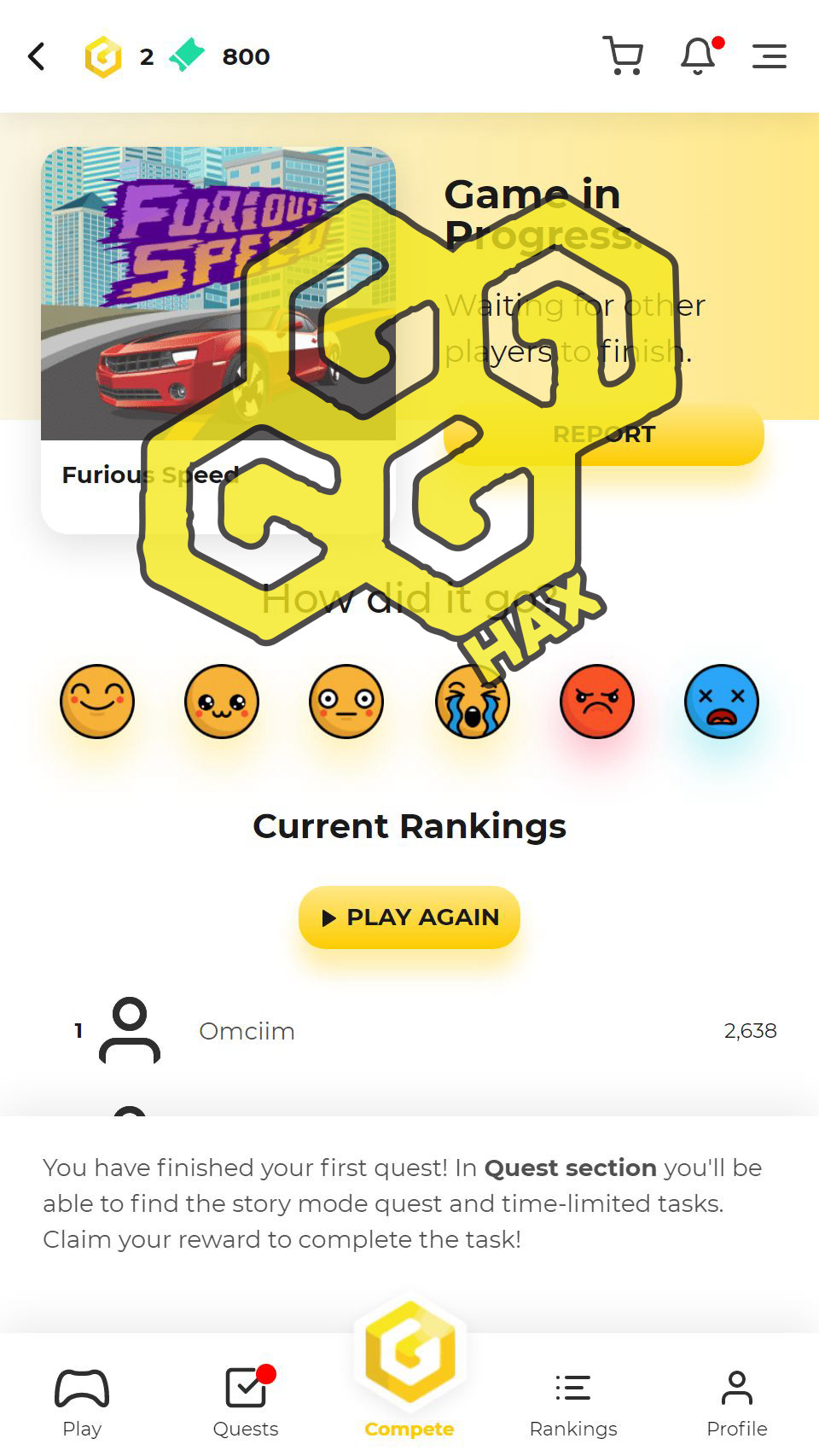The width and height of the screenshot is (819, 1456).
Task: Tap PLAY AGAIN
Action: pyautogui.click(x=409, y=917)
